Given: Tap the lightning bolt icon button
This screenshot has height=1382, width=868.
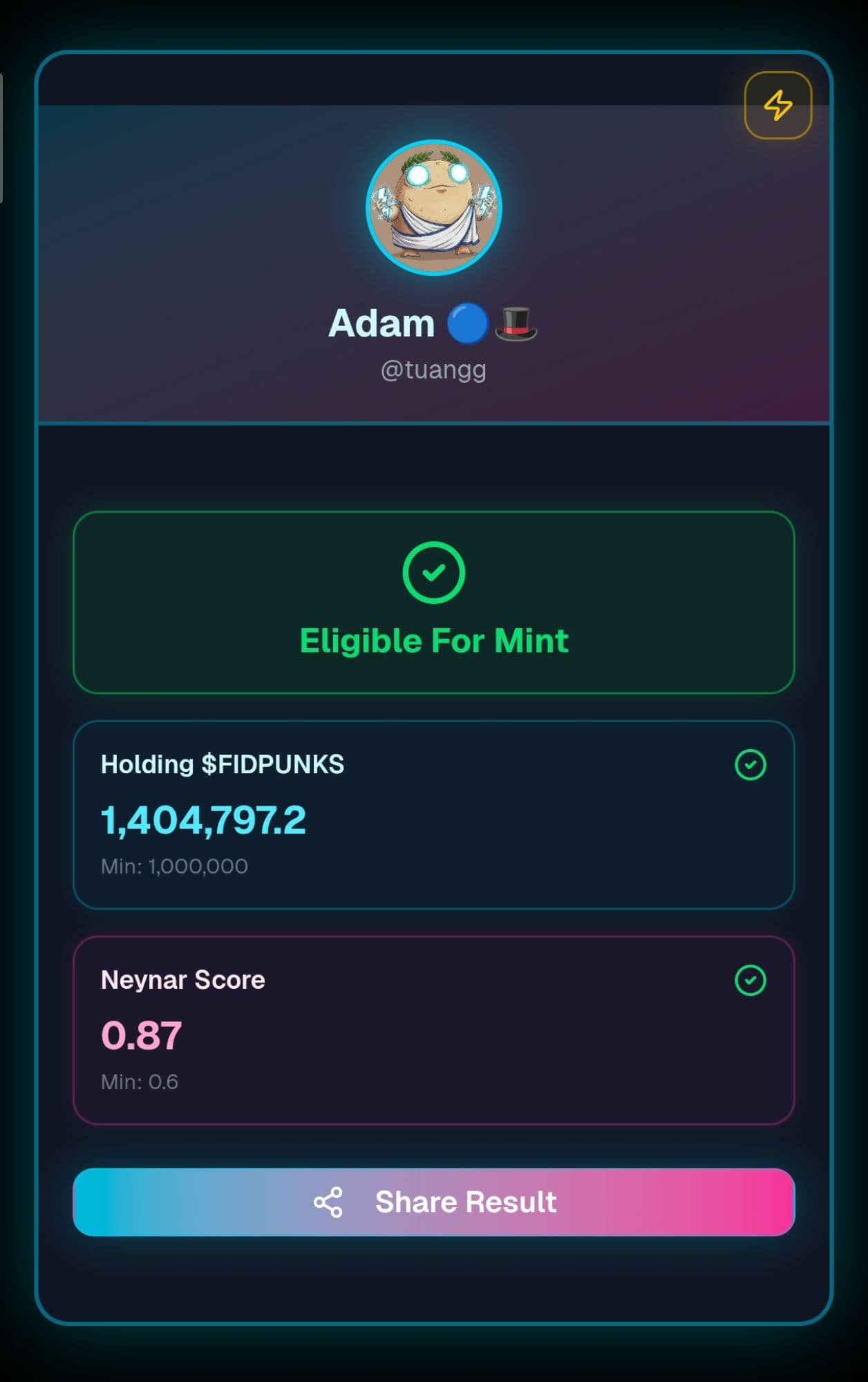Looking at the screenshot, I should (x=777, y=105).
